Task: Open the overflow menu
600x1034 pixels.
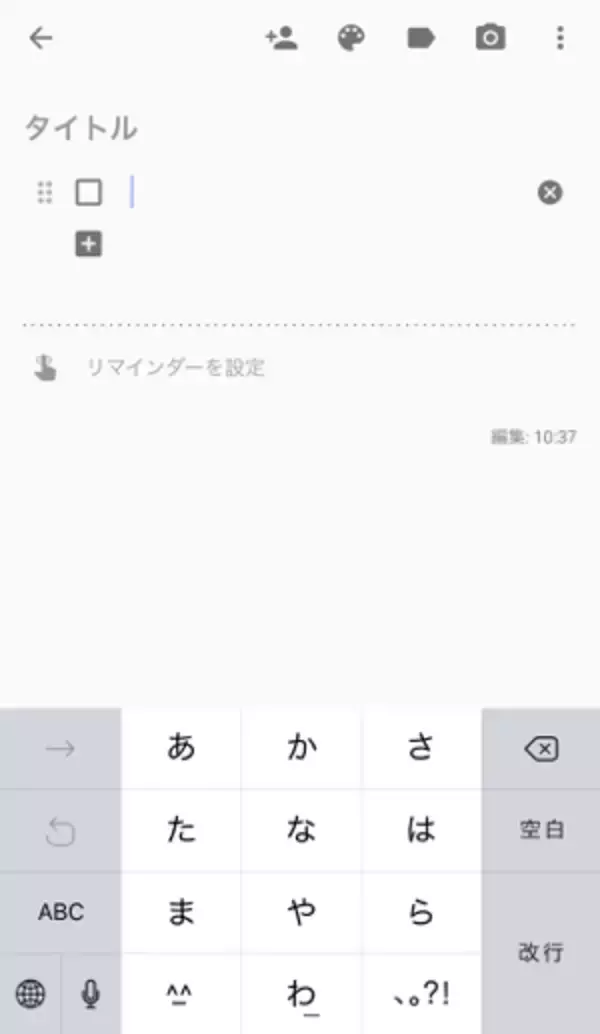Action: 559,39
